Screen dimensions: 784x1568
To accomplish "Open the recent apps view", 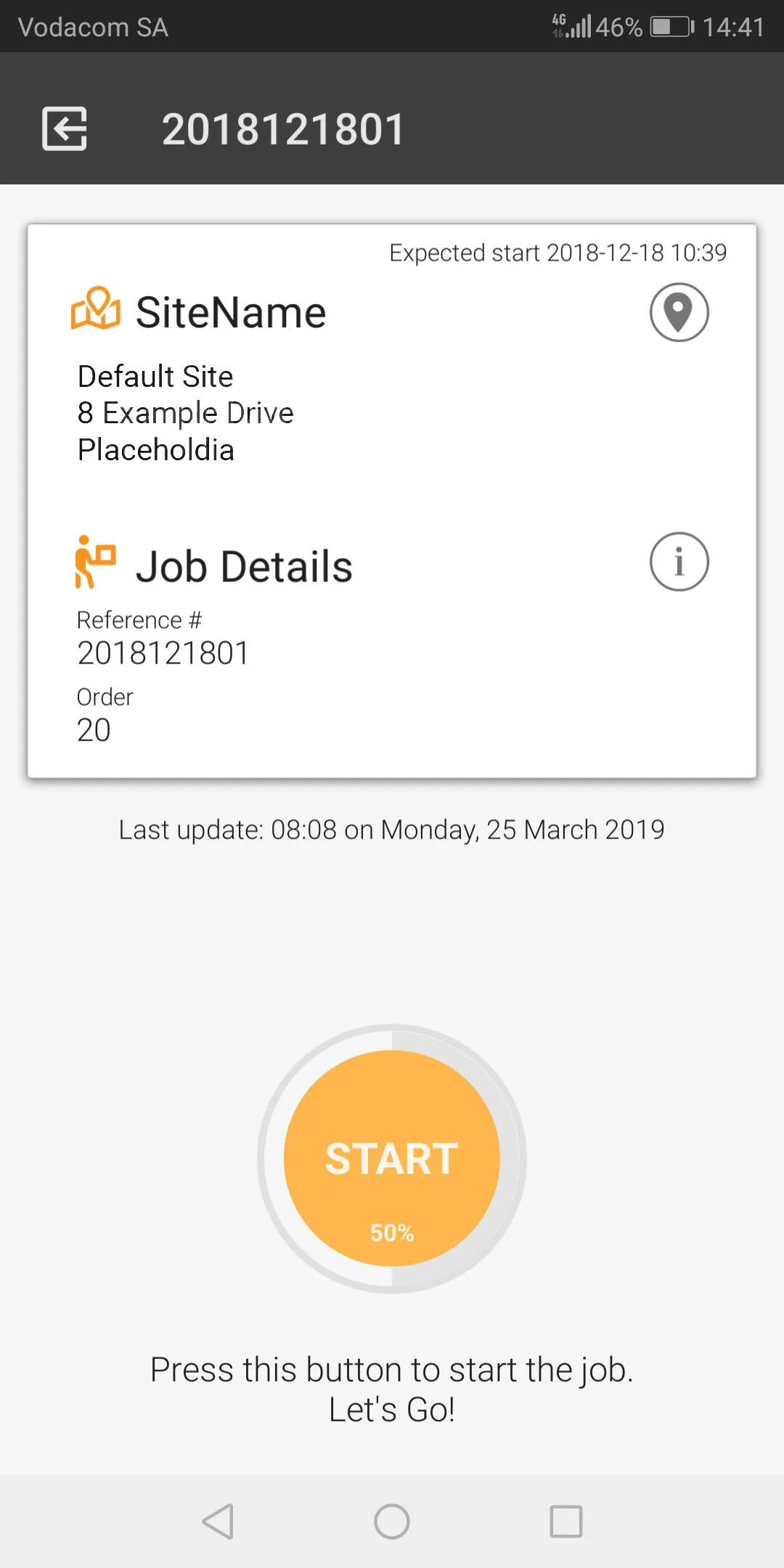I will (566, 1522).
